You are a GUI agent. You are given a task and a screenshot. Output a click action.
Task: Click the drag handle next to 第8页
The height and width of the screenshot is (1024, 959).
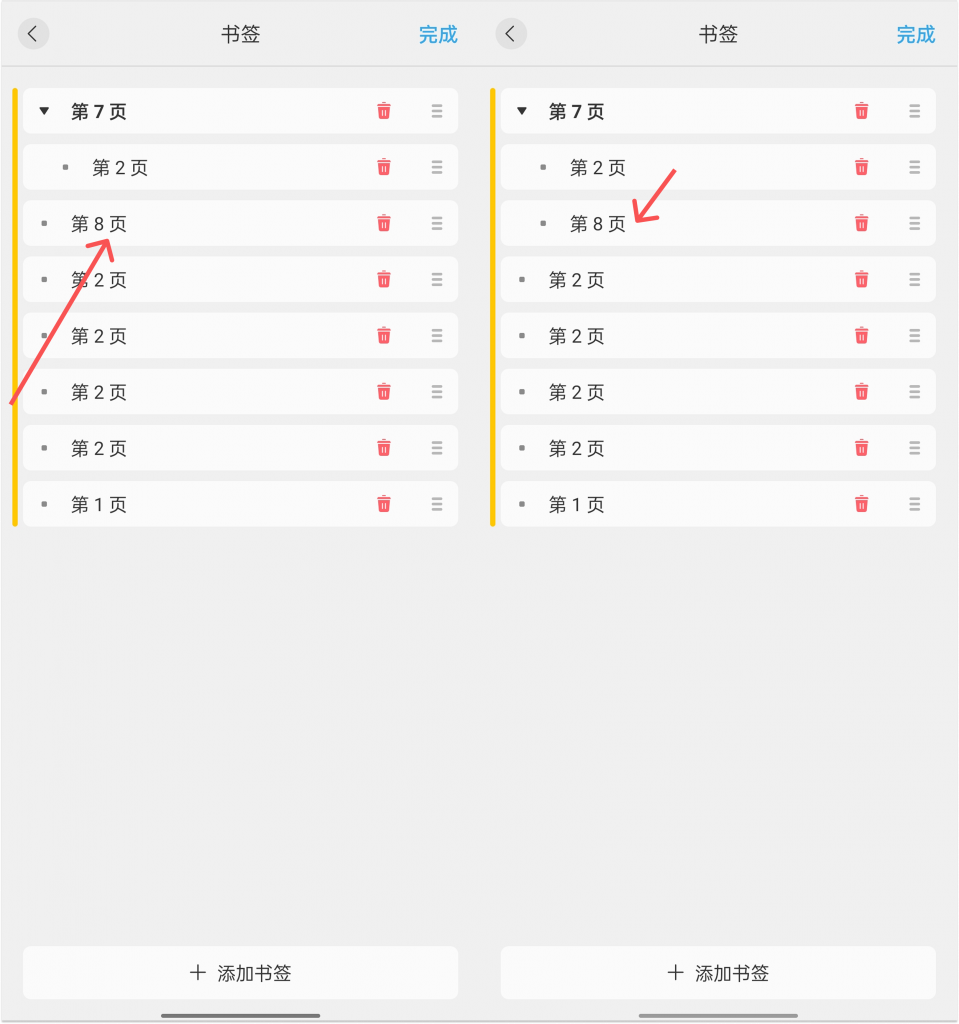pos(437,223)
